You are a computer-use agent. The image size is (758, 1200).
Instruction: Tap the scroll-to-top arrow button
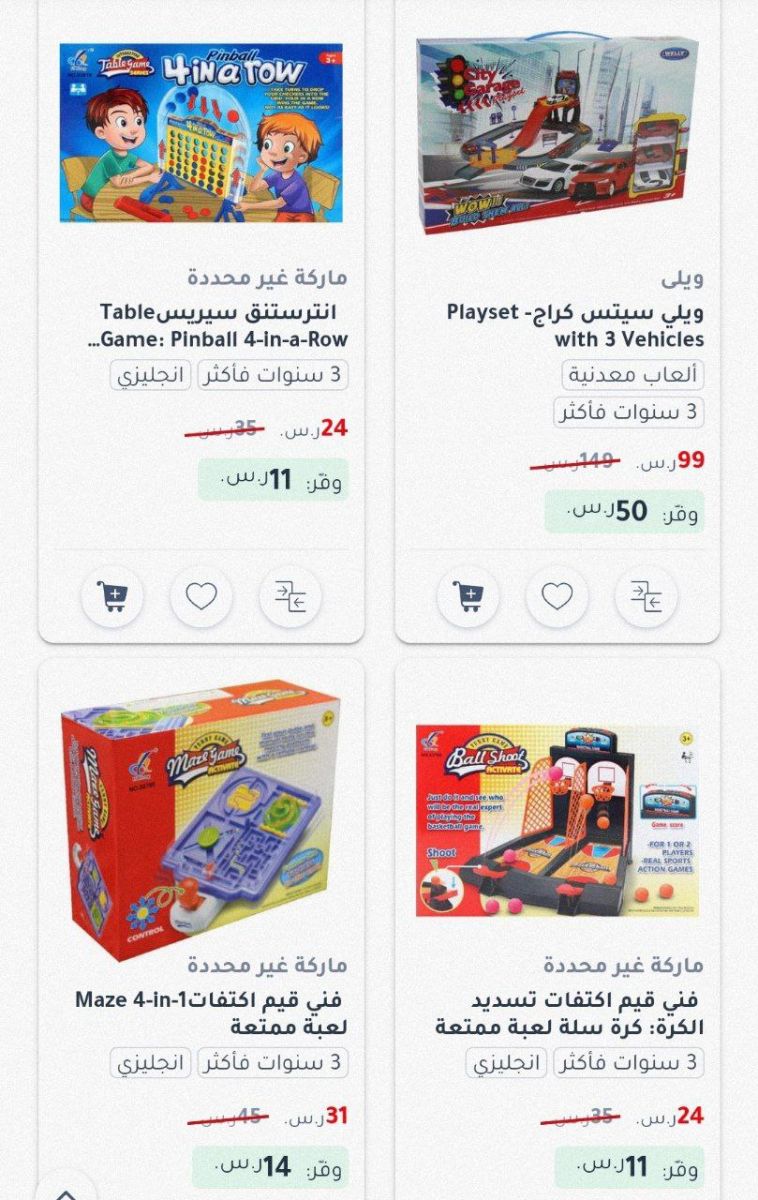pos(66,1192)
